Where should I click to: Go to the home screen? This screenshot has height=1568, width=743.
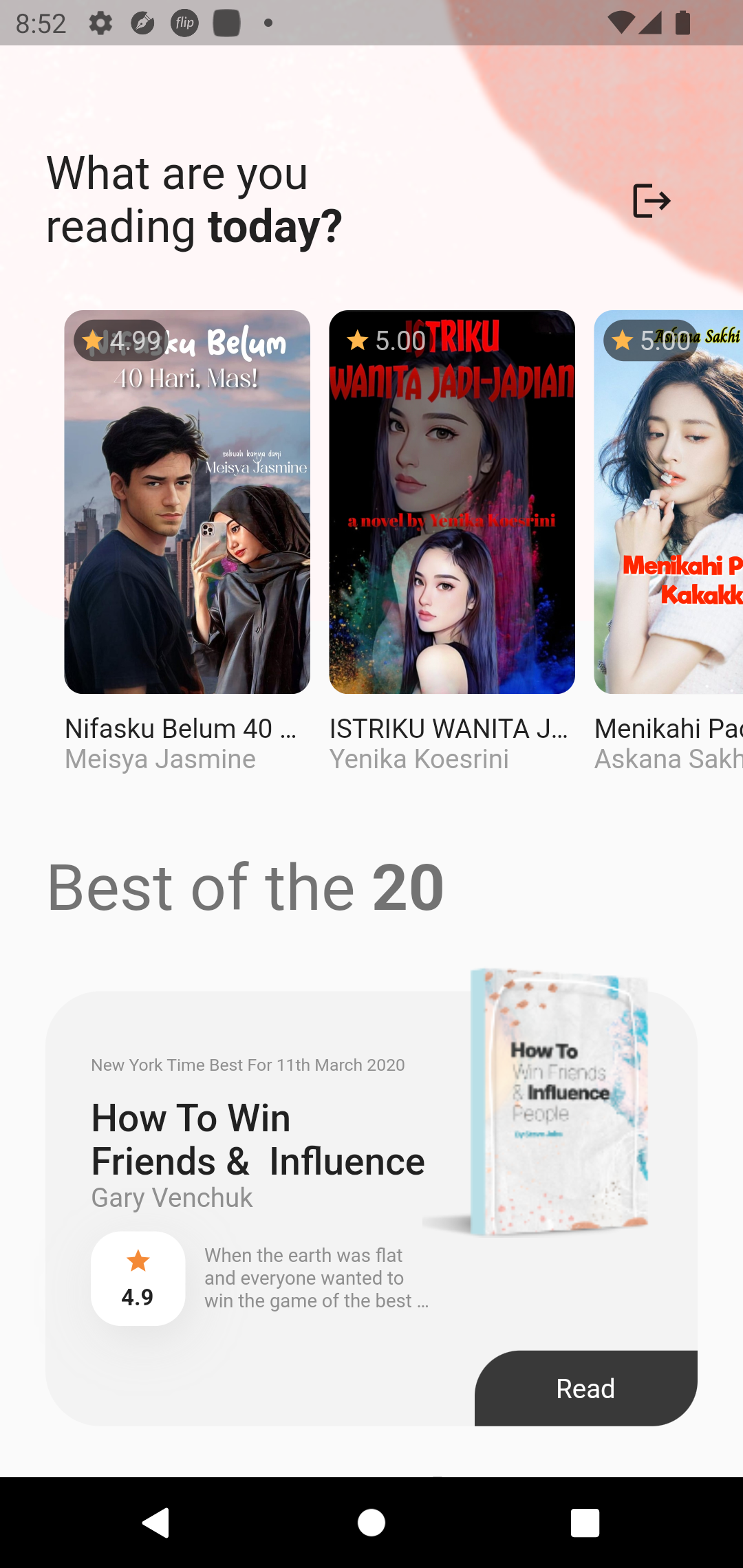click(x=371, y=1523)
